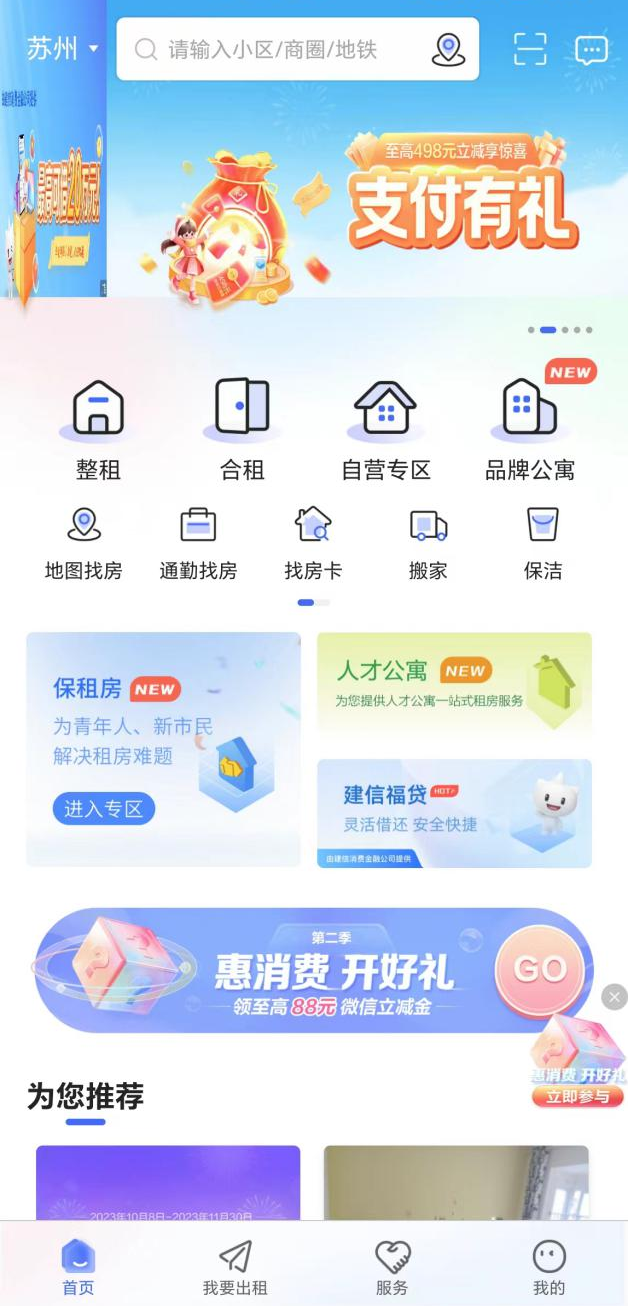This screenshot has width=628, height=1306.
Task: Open the scan code icon
Action: [530, 49]
